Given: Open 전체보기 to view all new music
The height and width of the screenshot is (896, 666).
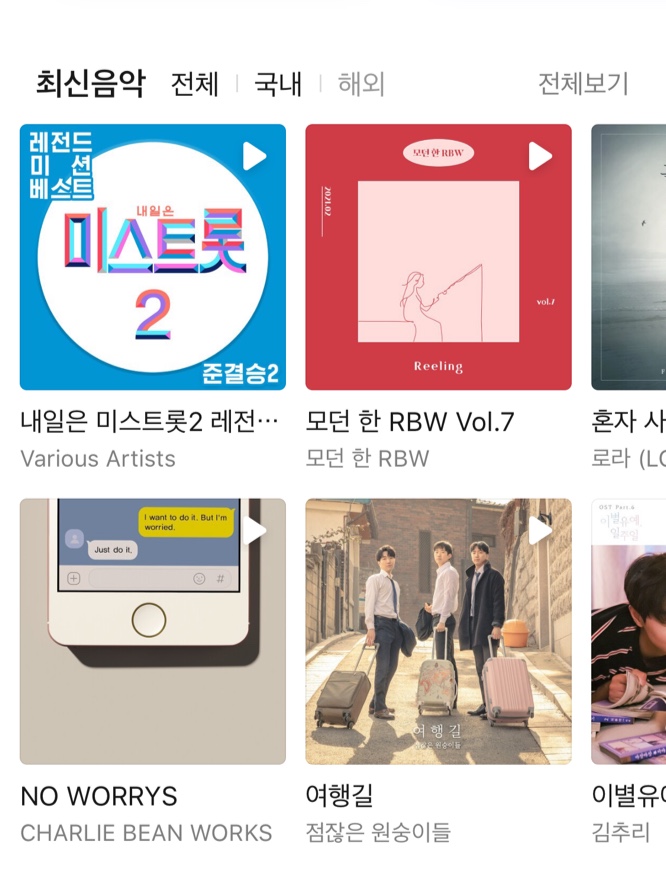Looking at the screenshot, I should (583, 84).
